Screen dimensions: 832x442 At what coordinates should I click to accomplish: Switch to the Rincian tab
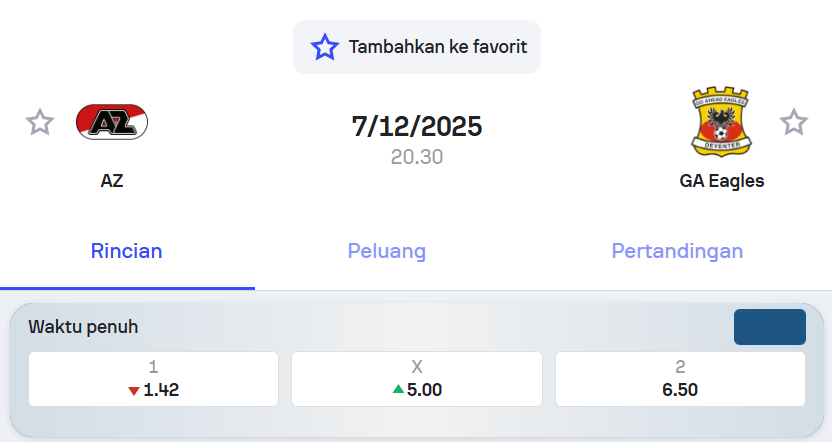(x=127, y=251)
